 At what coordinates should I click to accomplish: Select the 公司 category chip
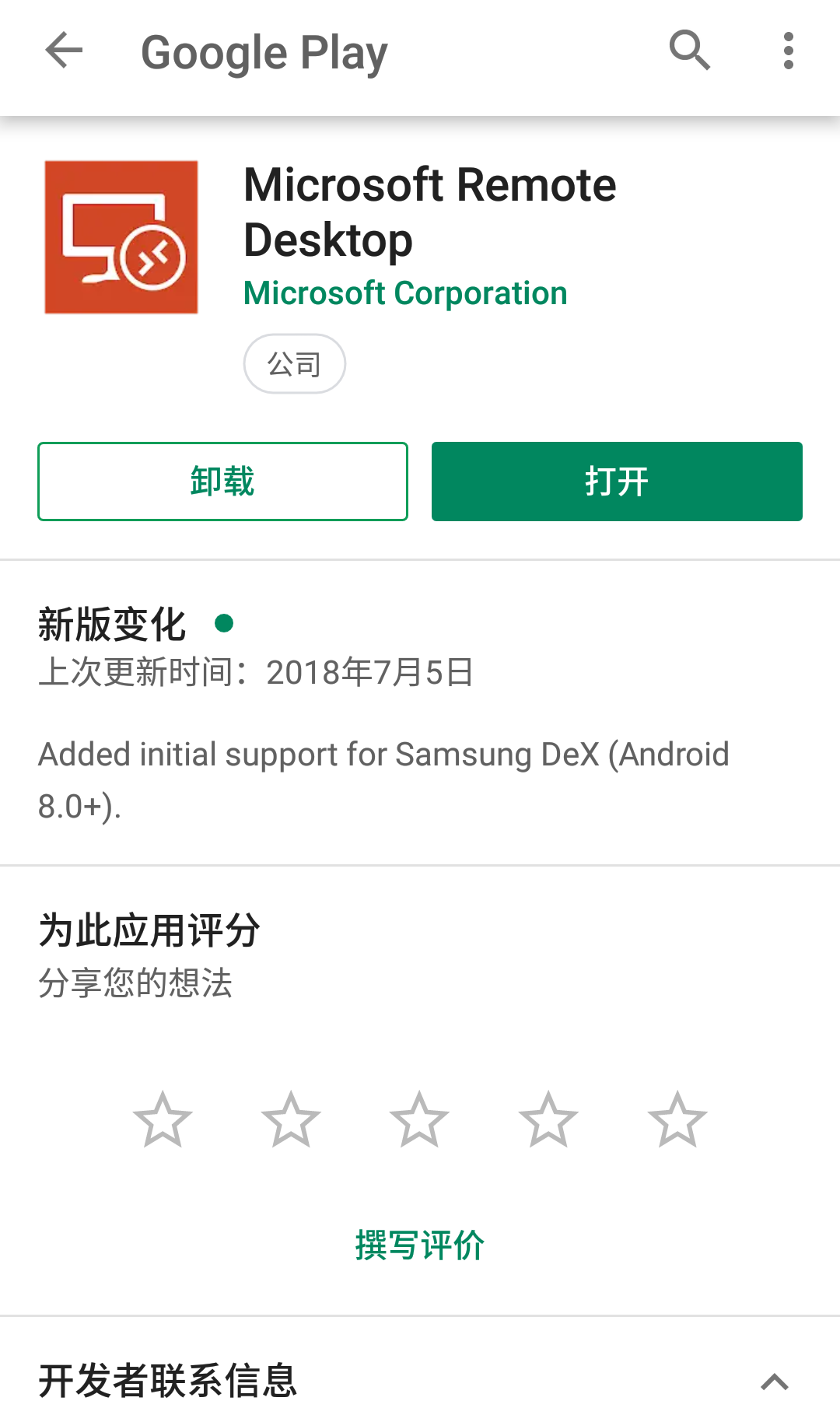pyautogui.click(x=294, y=364)
